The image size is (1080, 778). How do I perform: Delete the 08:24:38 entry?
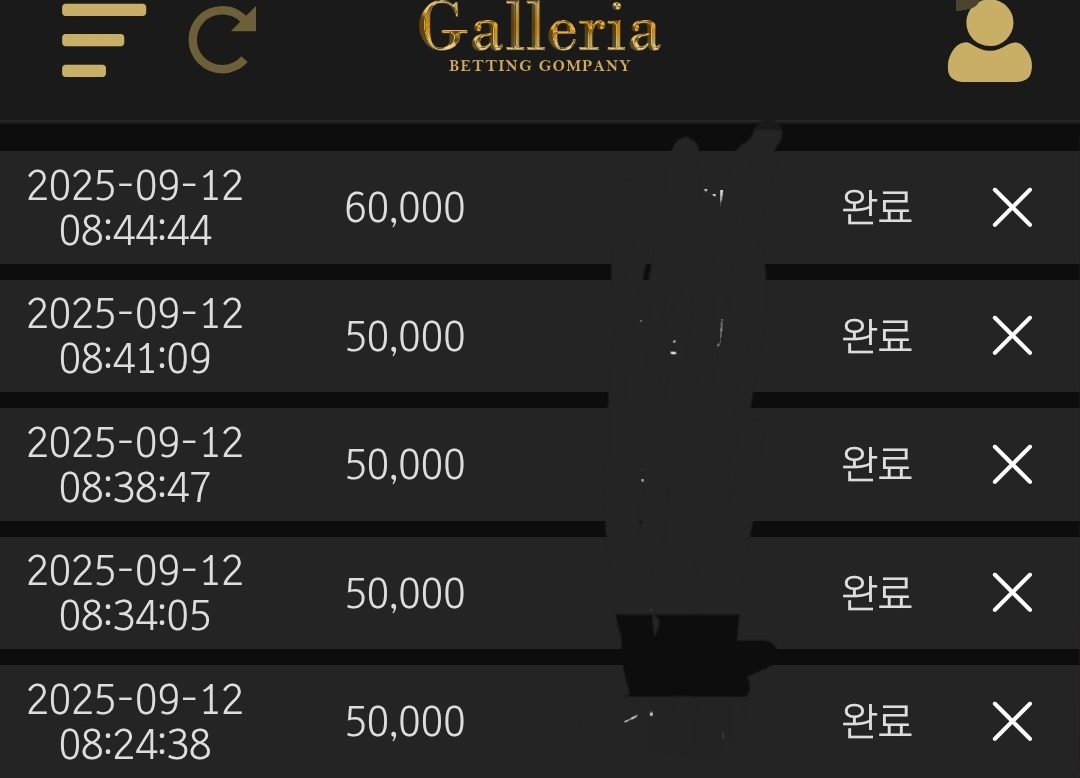pos(1012,721)
